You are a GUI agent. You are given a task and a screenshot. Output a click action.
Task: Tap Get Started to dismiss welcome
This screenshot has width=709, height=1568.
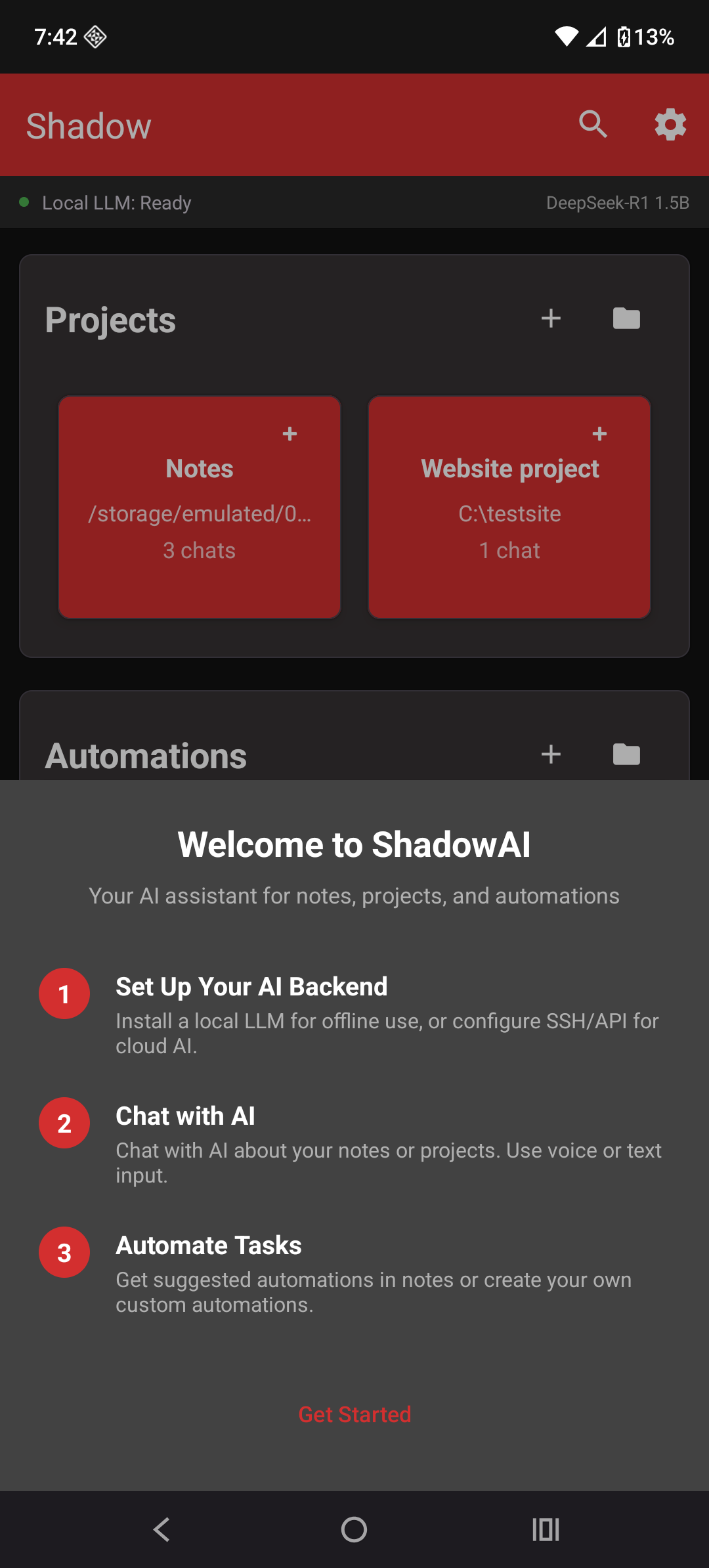point(354,1414)
